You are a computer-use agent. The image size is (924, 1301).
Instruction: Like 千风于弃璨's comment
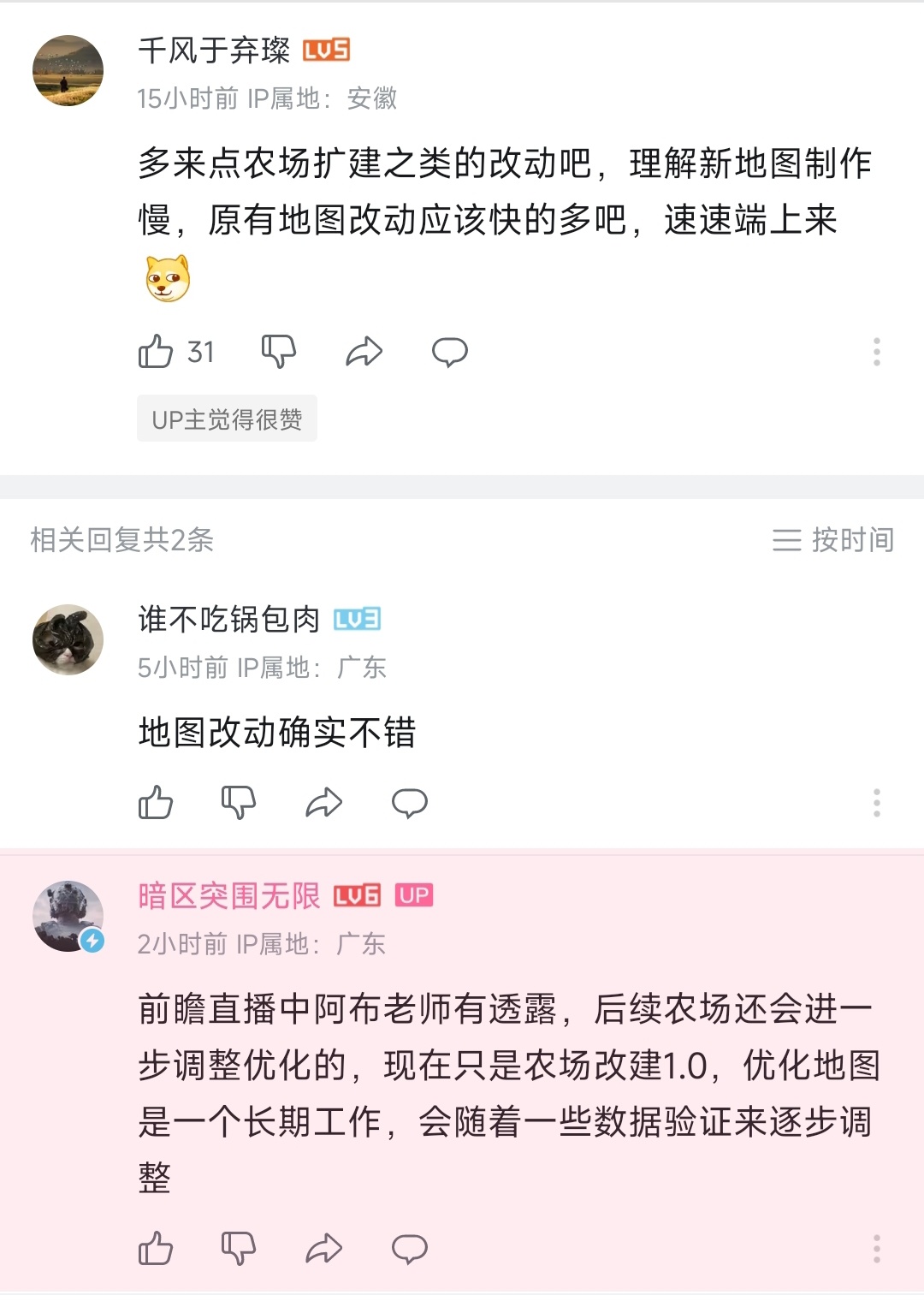(156, 352)
